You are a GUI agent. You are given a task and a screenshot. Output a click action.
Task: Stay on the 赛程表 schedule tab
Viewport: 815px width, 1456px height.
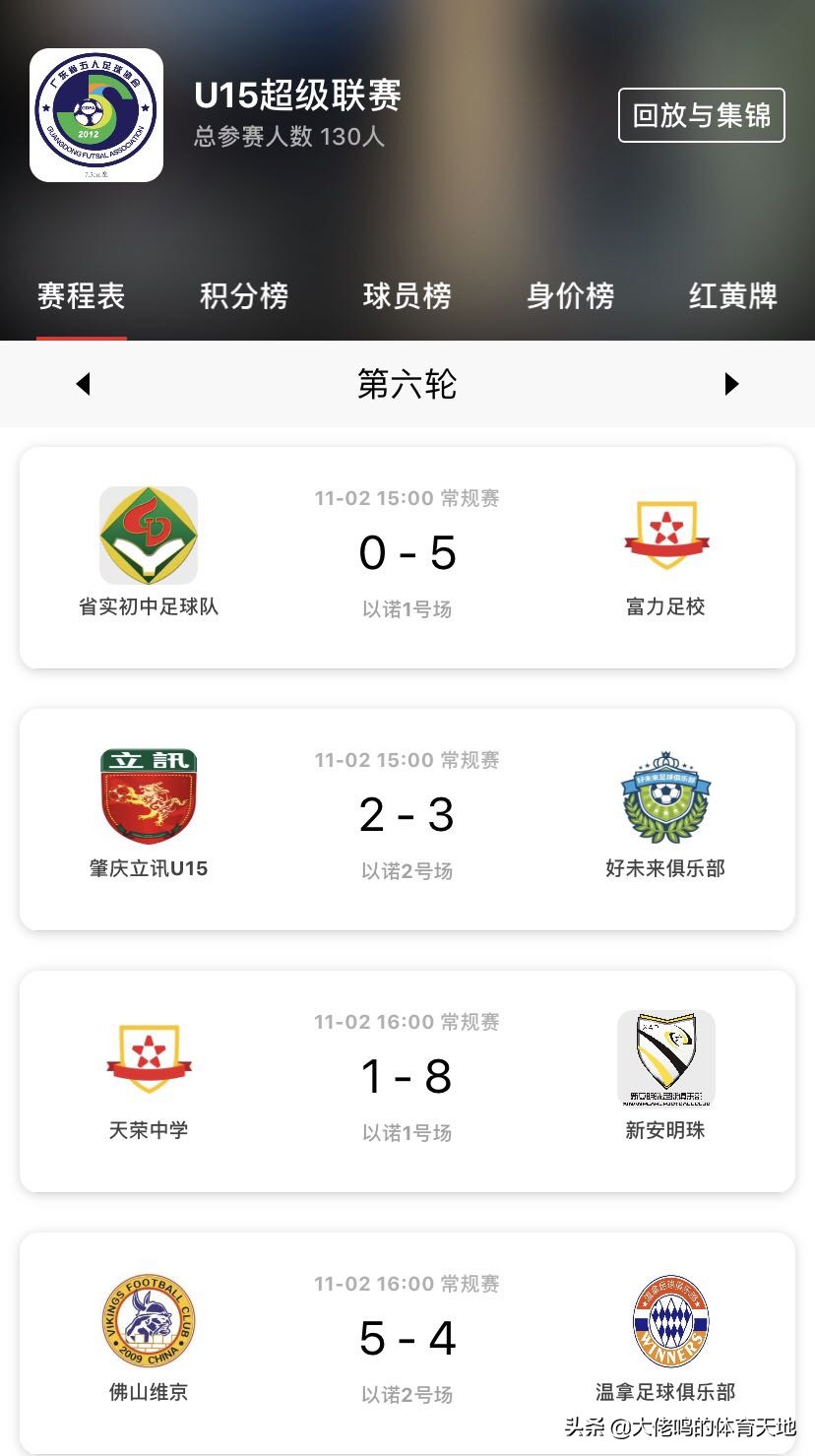tap(81, 296)
